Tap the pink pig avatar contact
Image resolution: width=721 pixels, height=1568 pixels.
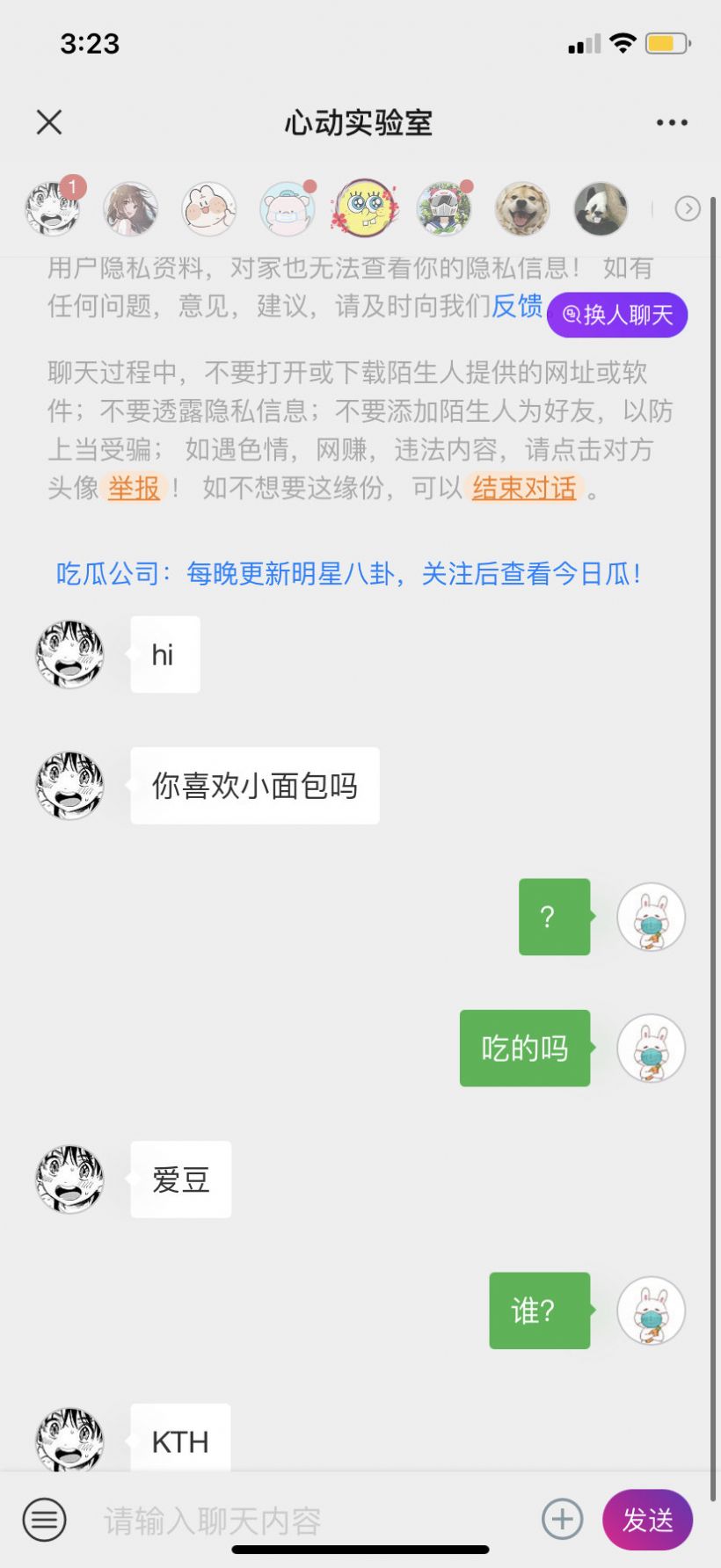pos(286,208)
